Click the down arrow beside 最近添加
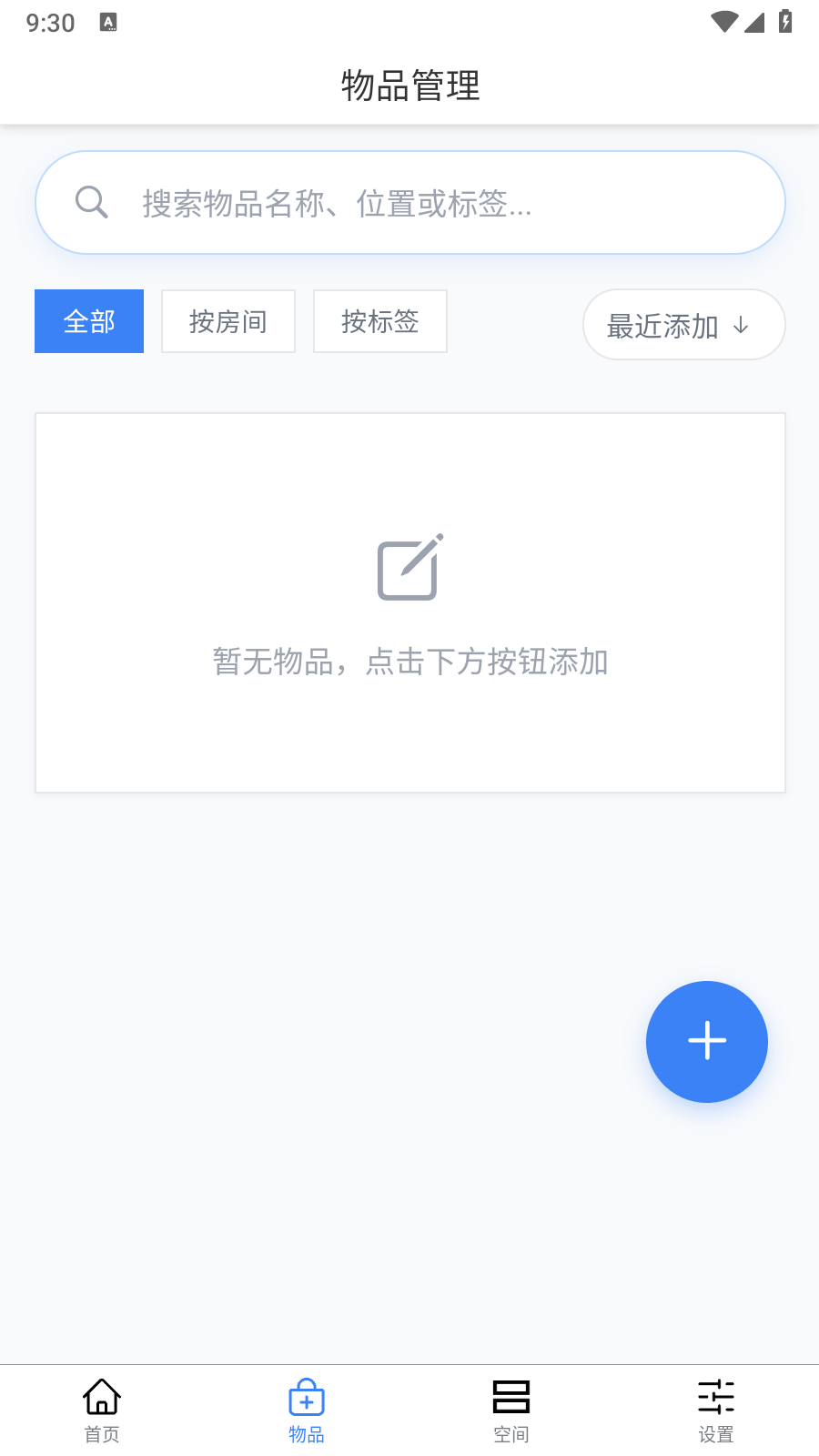 (x=743, y=325)
